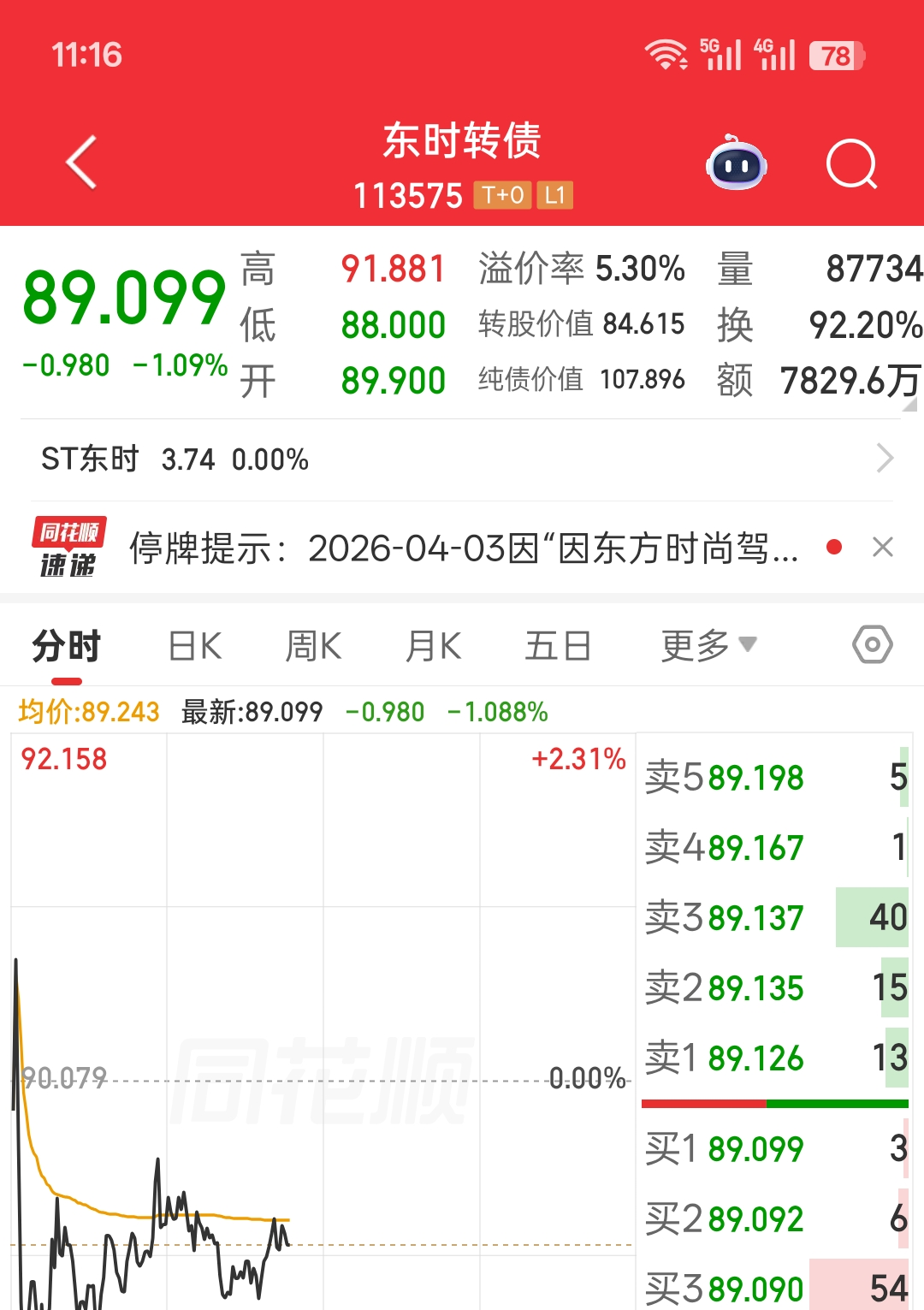
Task: Dismiss the 停牌提示 banner
Action: tap(883, 547)
